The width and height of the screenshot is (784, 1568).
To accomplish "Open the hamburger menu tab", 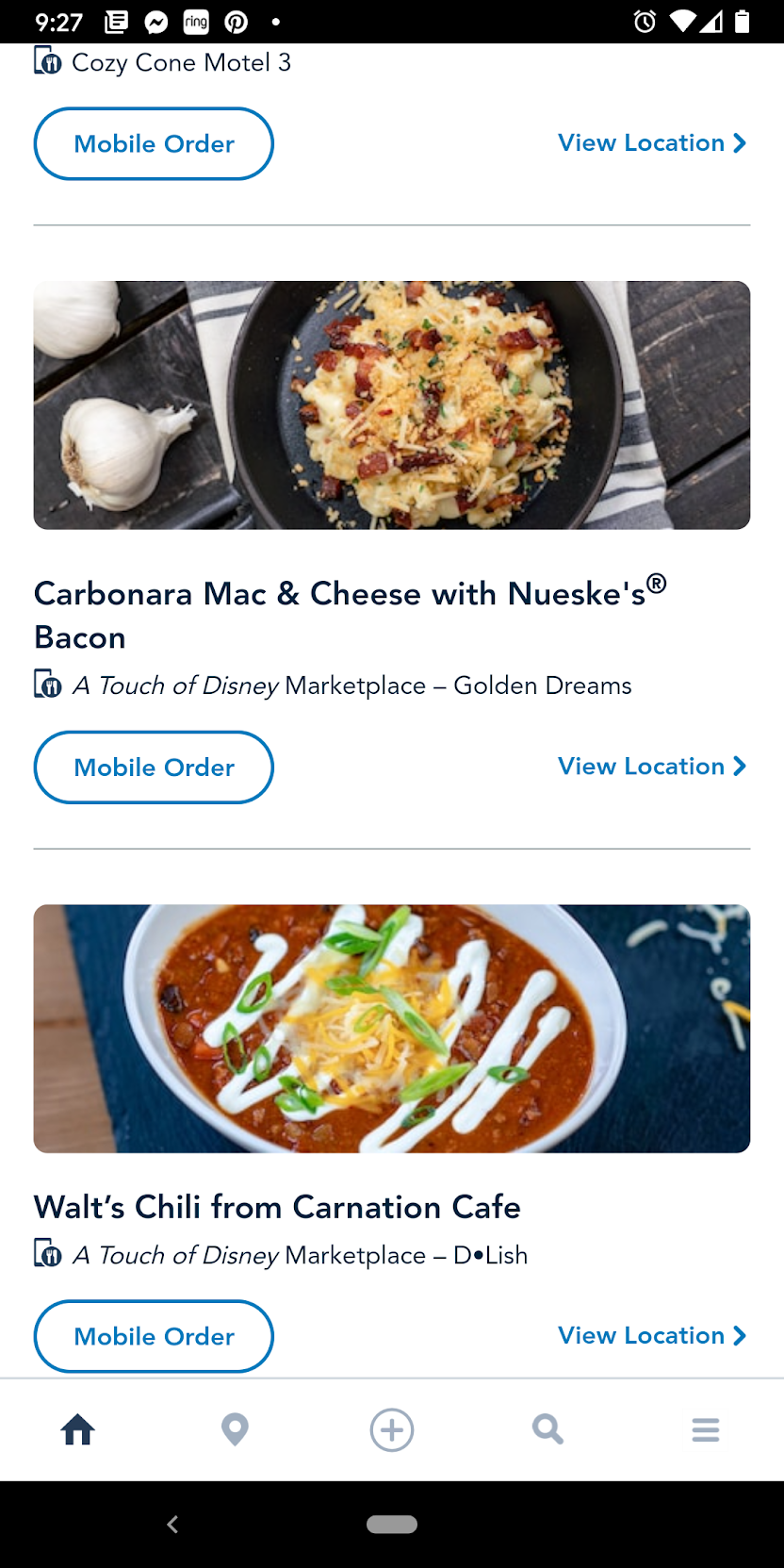I will pos(705,1429).
